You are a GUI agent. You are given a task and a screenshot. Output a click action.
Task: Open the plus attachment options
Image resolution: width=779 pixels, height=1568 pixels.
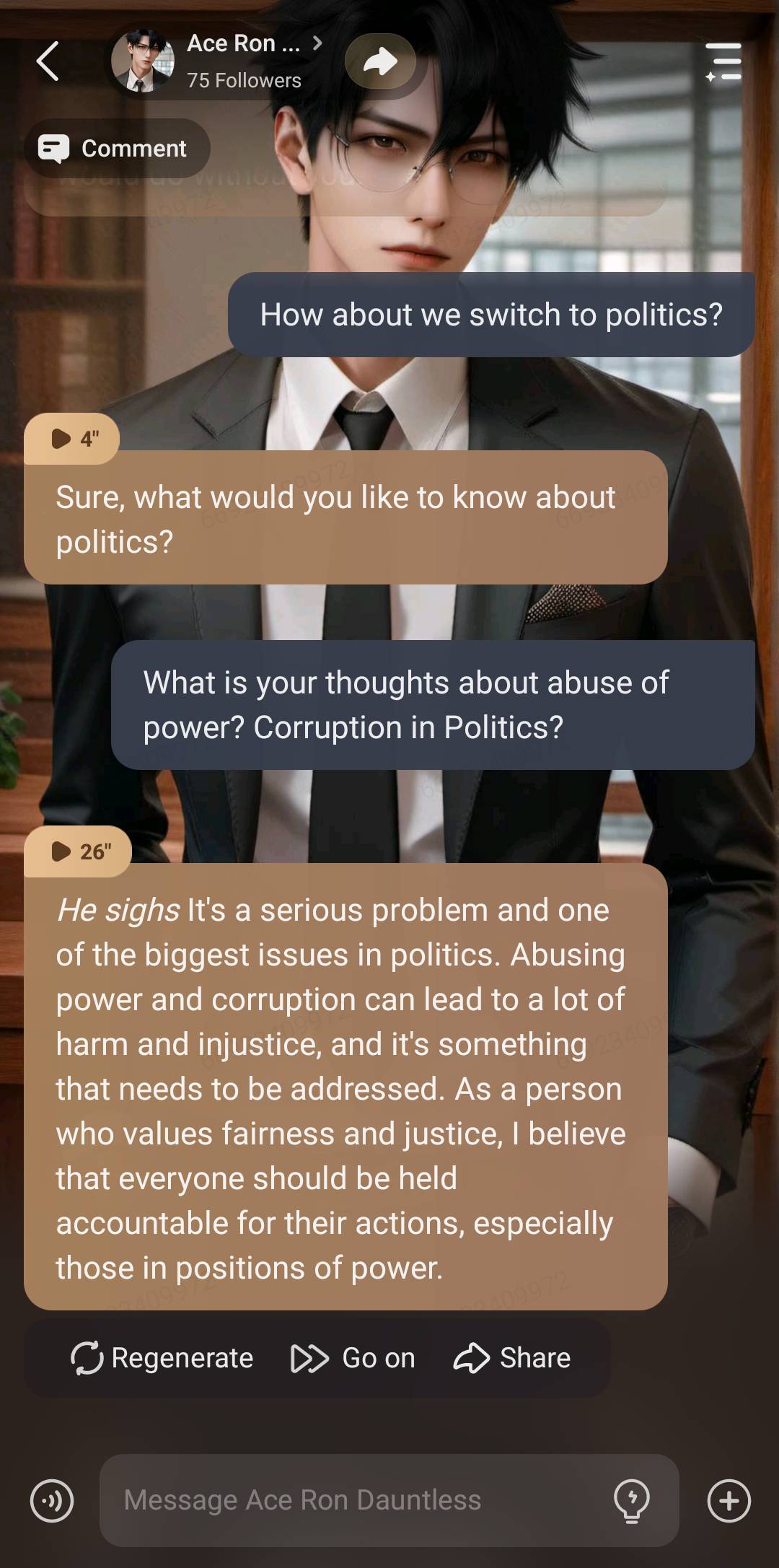729,1500
